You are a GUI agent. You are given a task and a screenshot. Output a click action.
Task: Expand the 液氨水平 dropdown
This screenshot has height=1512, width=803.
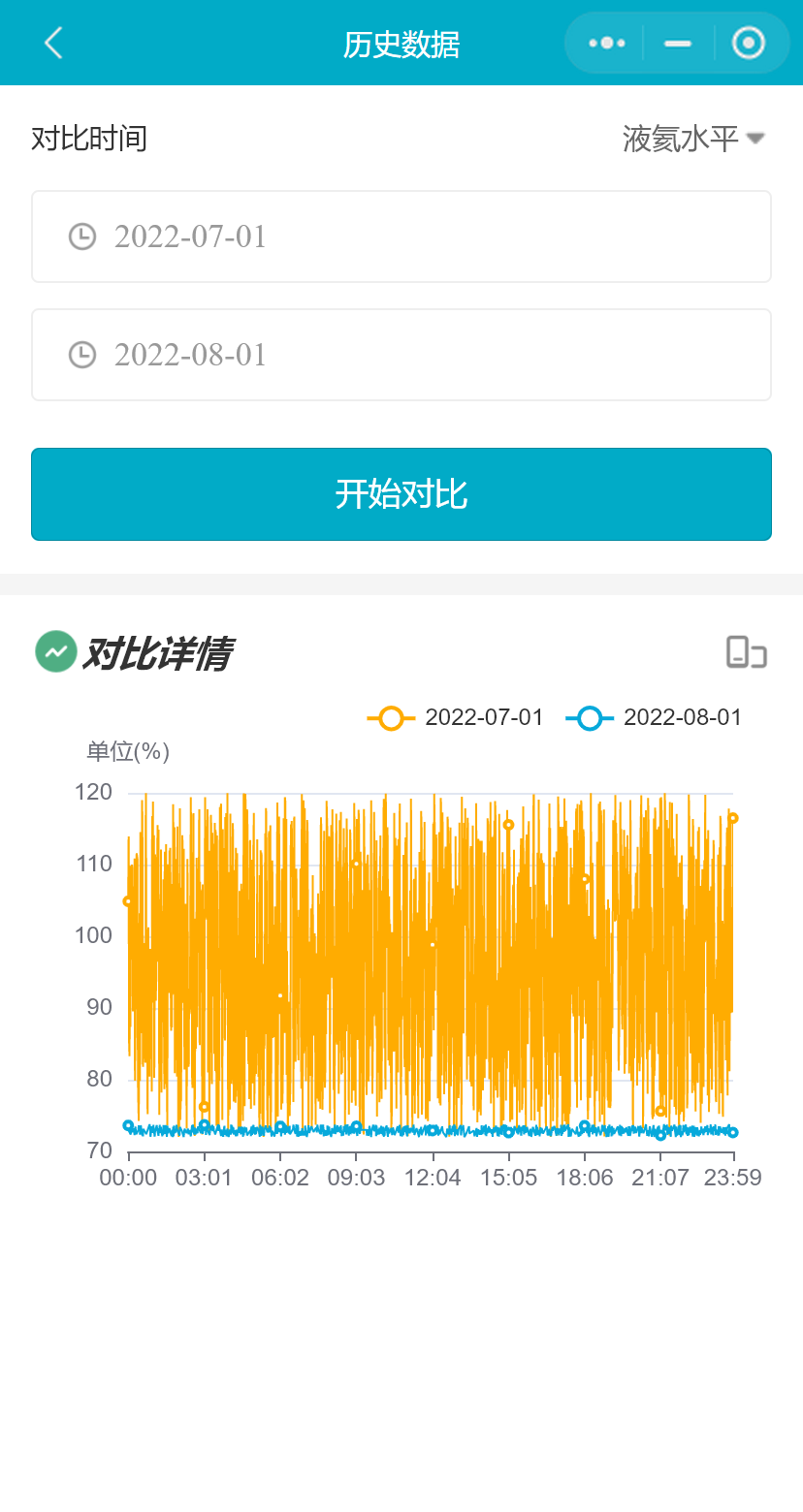[693, 139]
